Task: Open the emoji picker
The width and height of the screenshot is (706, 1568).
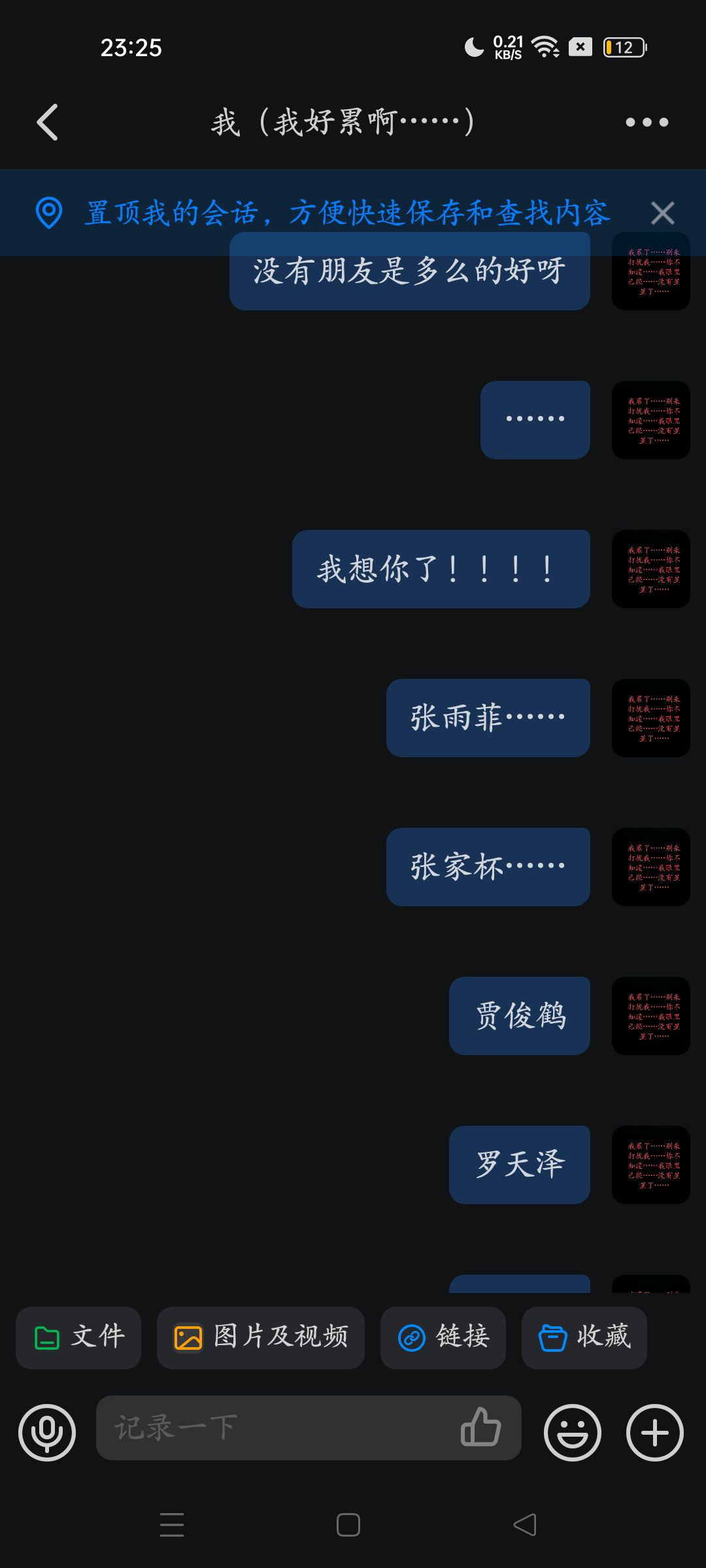Action: coord(572,1432)
